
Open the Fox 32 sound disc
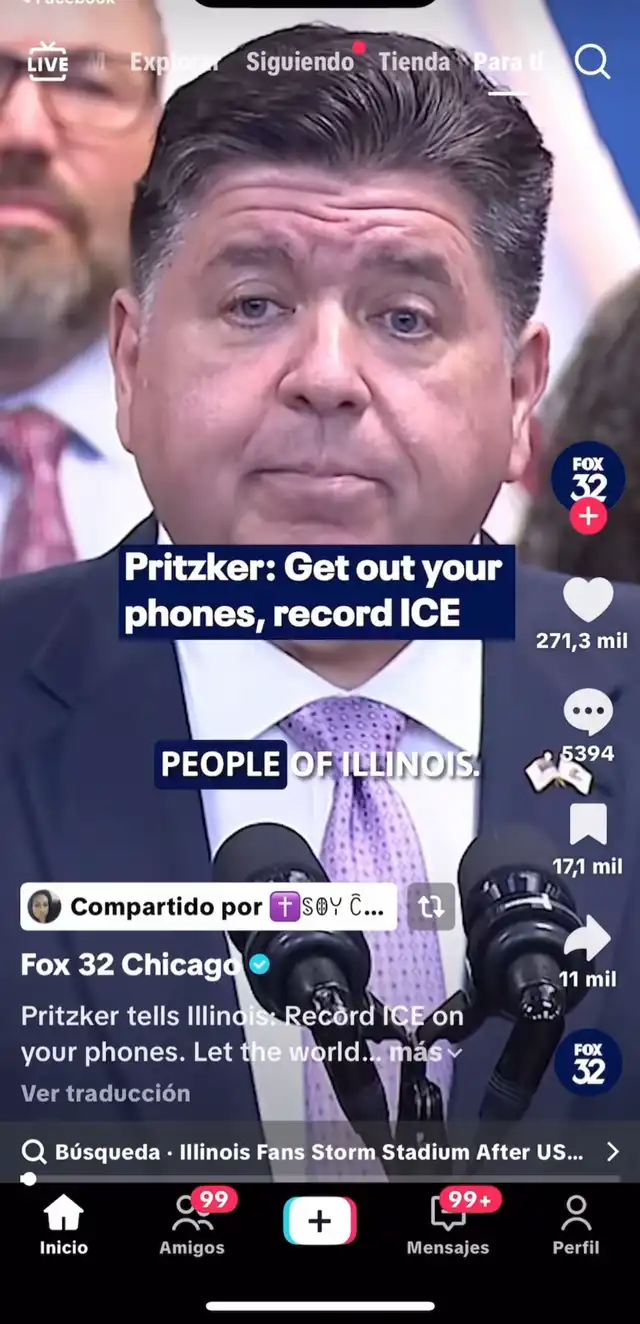coord(588,1062)
